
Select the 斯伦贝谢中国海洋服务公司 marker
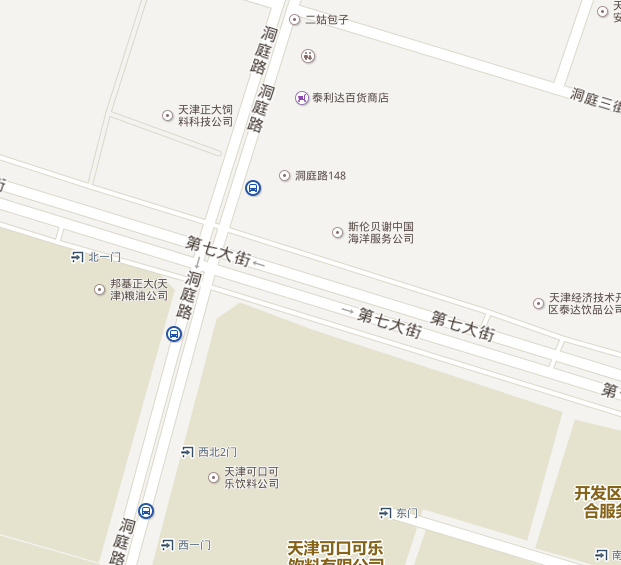337,233
